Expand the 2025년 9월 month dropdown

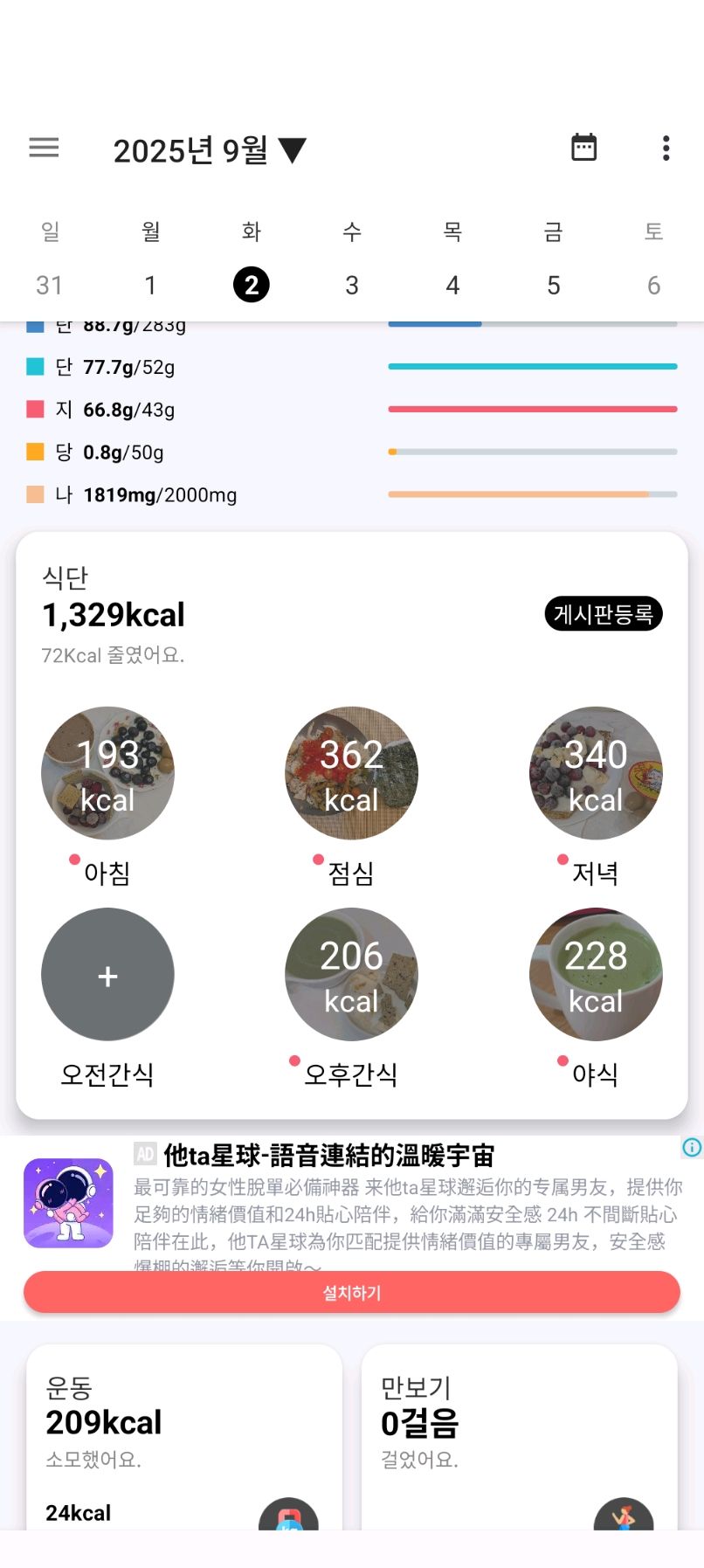point(209,150)
